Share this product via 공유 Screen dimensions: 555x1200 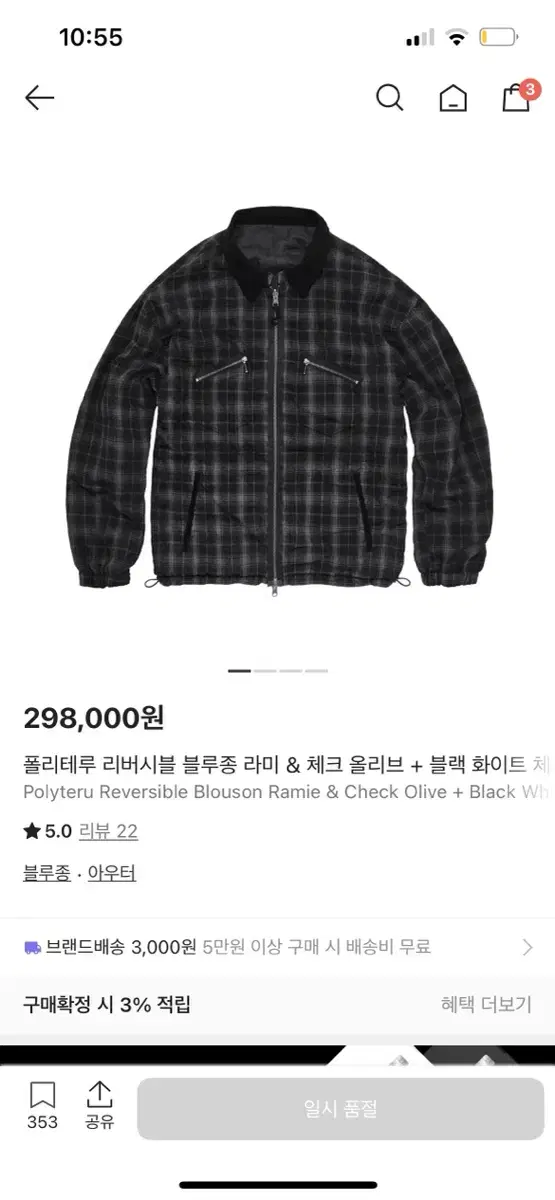click(x=100, y=1105)
